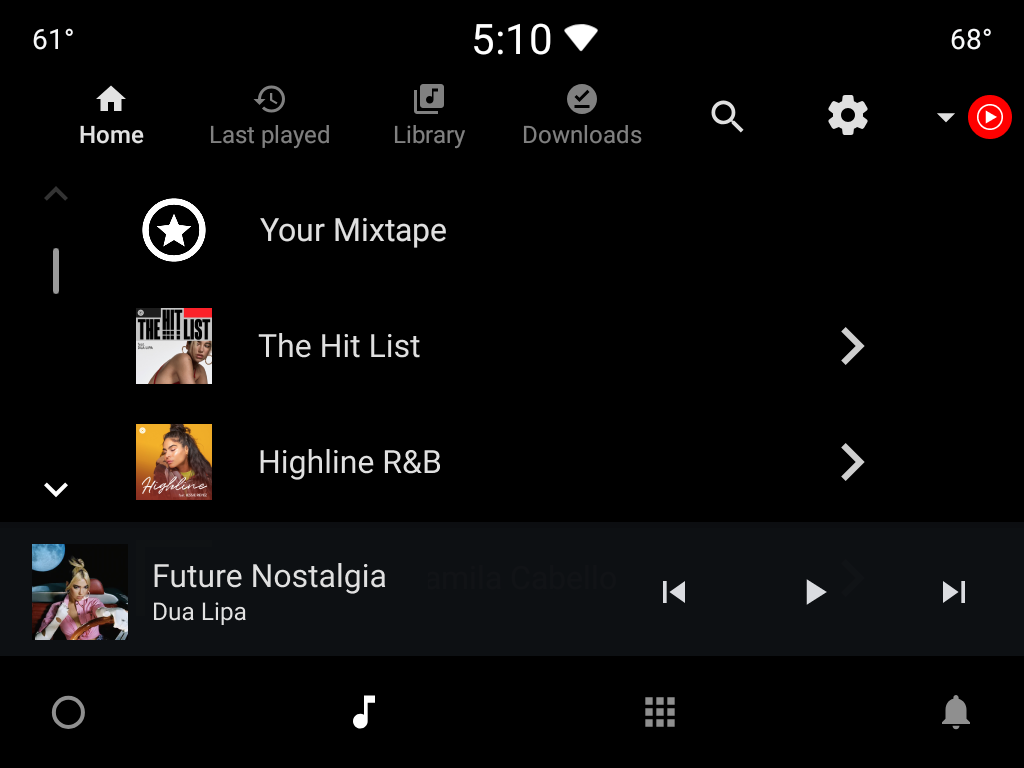
Task: Switch to the Last played tab
Action: point(269,116)
